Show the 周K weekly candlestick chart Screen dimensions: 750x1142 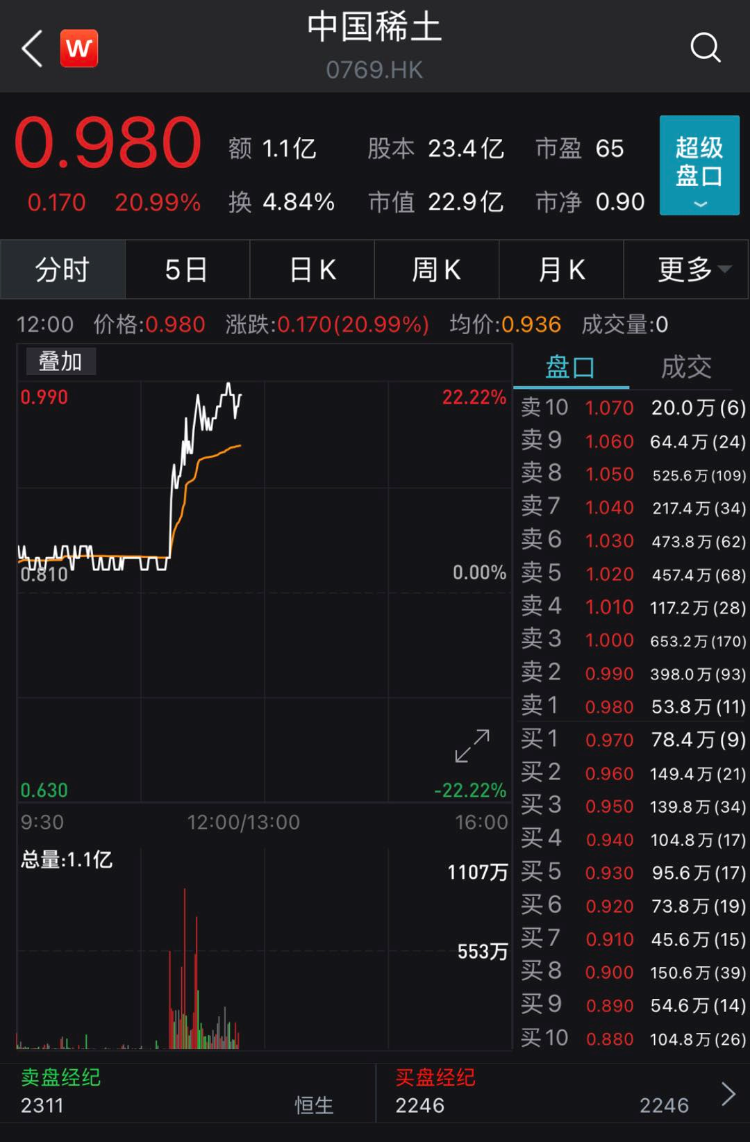click(x=437, y=270)
